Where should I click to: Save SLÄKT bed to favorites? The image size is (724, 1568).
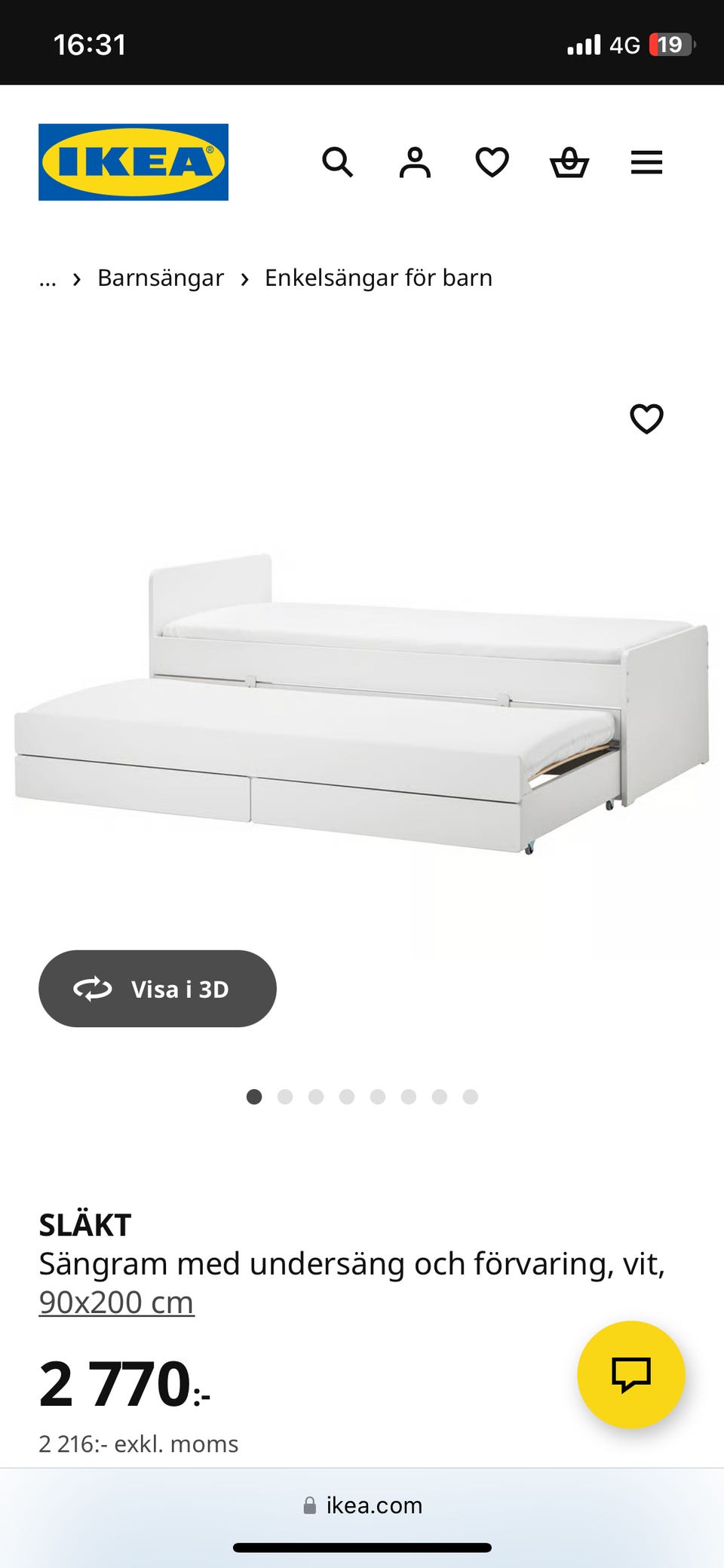click(646, 419)
